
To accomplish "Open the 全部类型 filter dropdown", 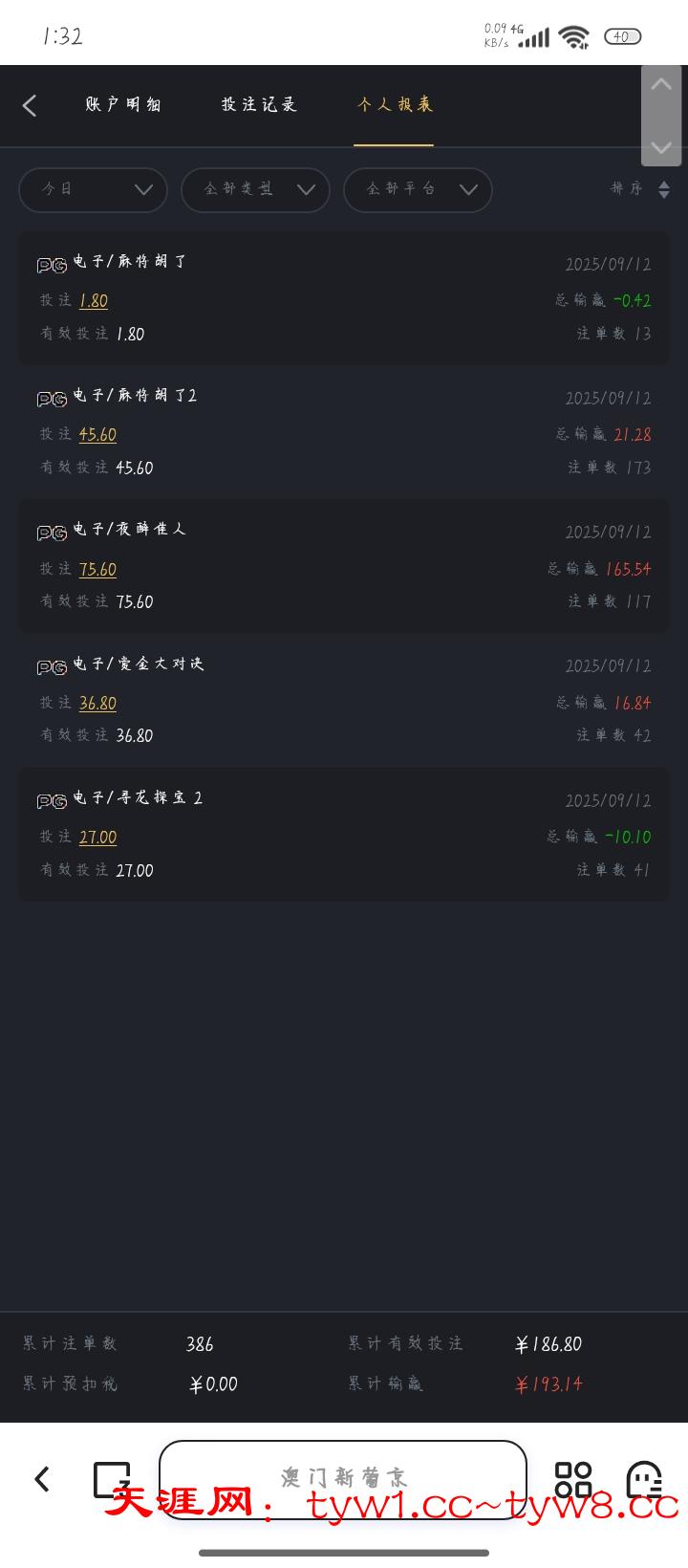I will click(x=255, y=189).
